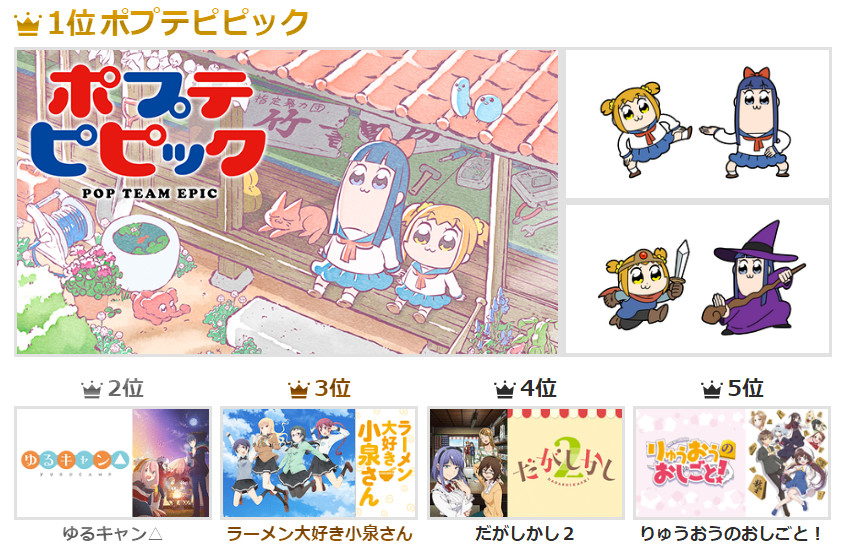Open the 4位 だがしかし2 card

click(x=526, y=462)
